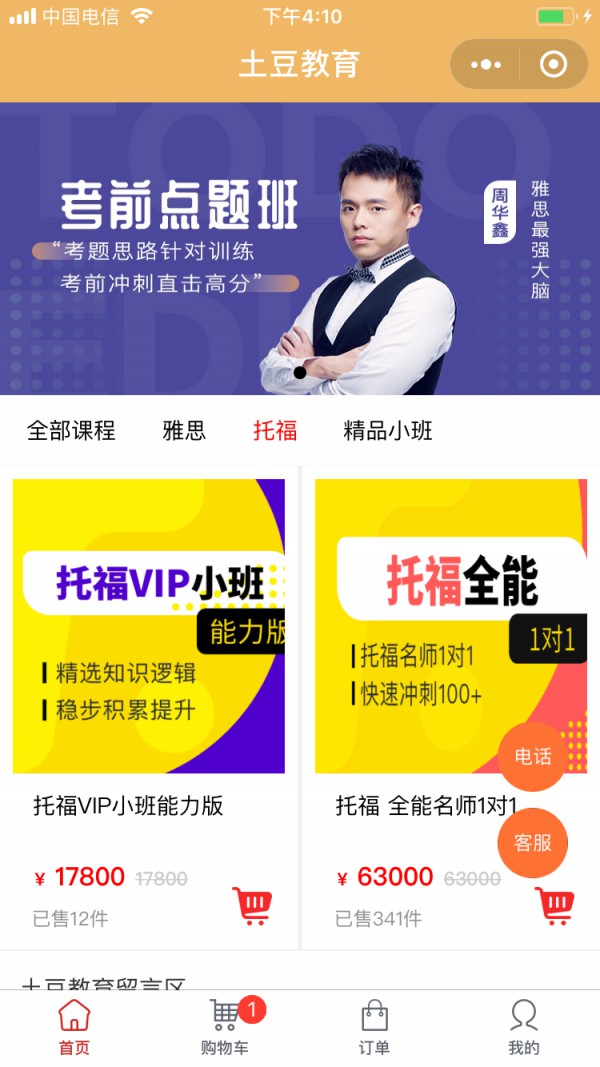Add 托福 全能名师1对1 to the cart
Screen dimensions: 600x1067
pyautogui.click(x=554, y=905)
